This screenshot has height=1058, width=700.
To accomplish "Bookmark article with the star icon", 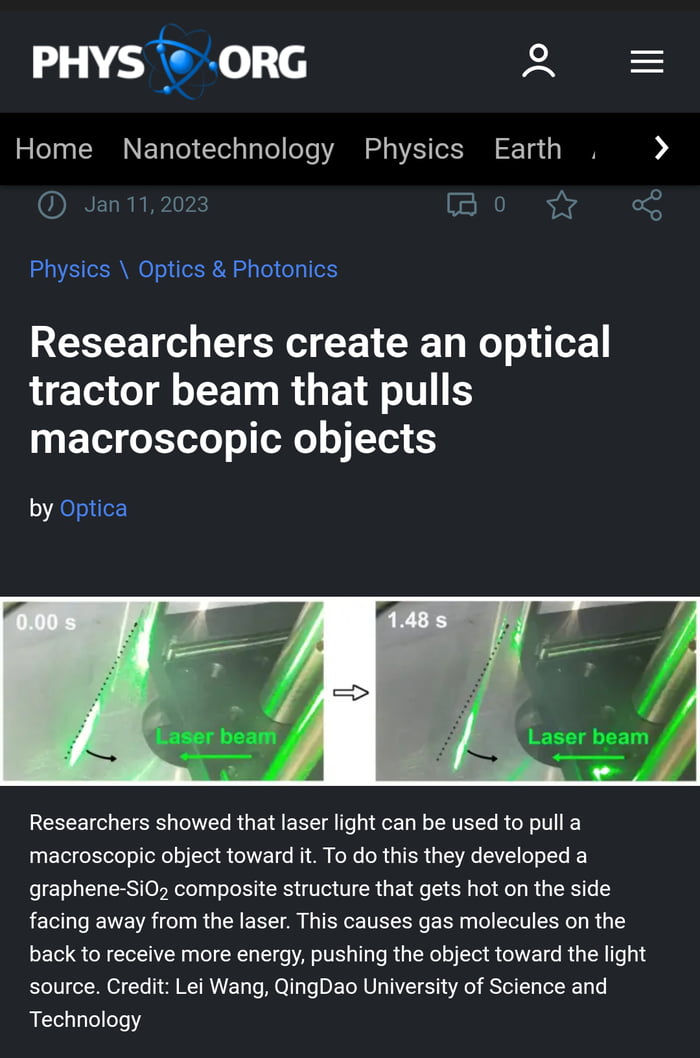I will pos(561,205).
